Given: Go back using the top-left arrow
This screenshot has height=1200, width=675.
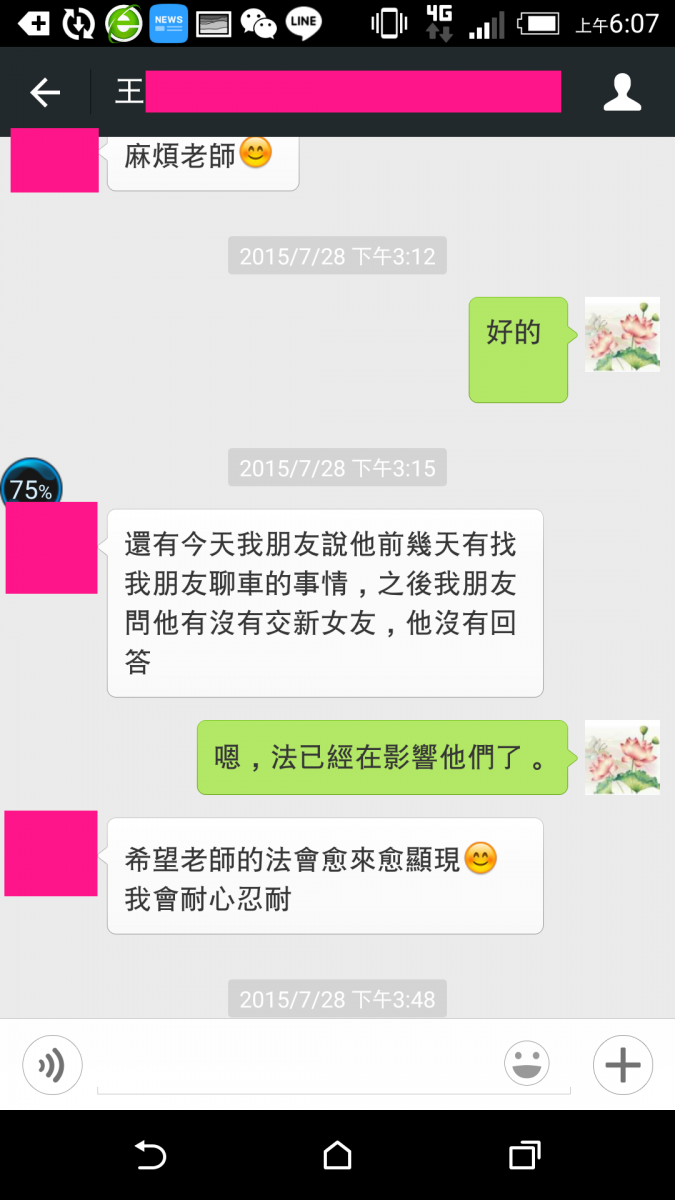Looking at the screenshot, I should [x=45, y=93].
